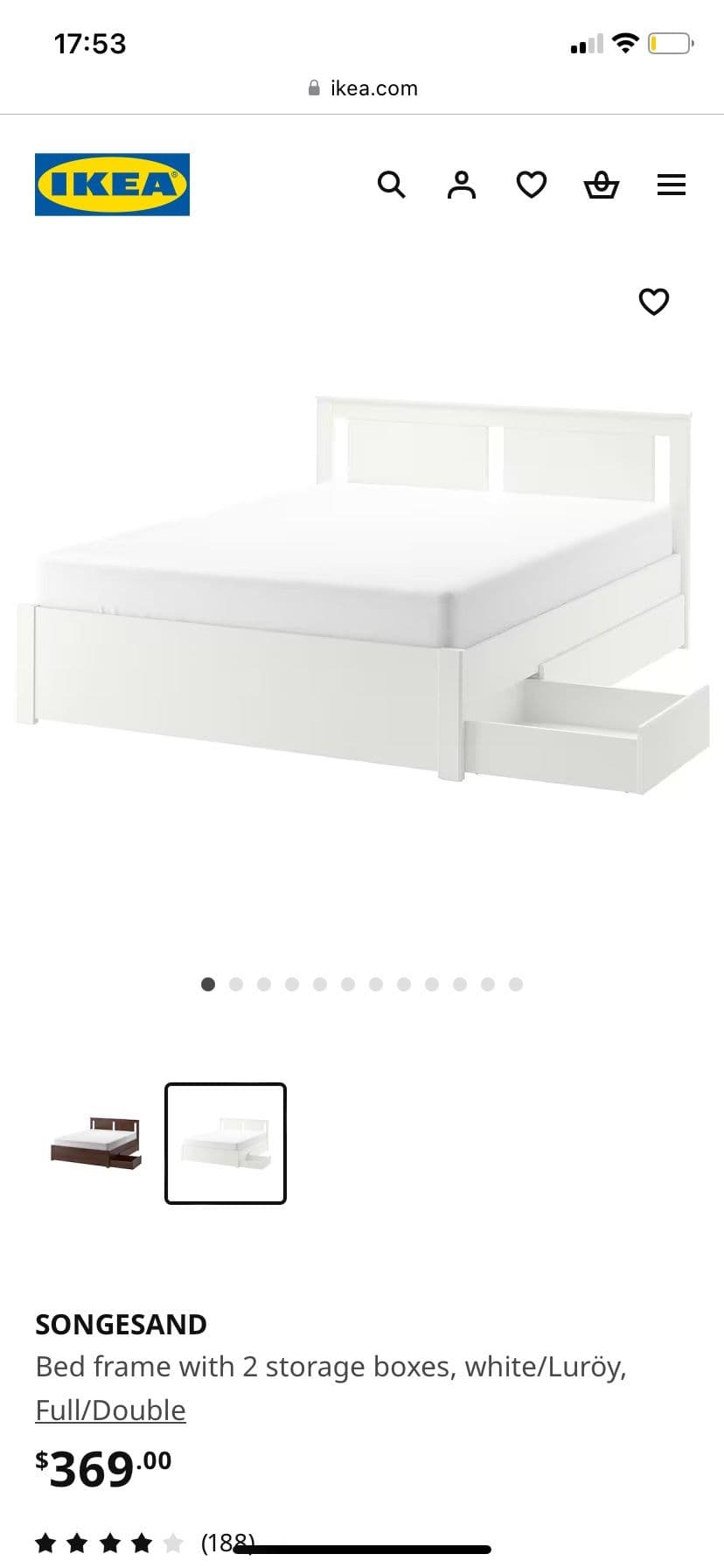Jump to second image via page dot
Image resolution: width=724 pixels, height=1568 pixels.
pos(236,984)
